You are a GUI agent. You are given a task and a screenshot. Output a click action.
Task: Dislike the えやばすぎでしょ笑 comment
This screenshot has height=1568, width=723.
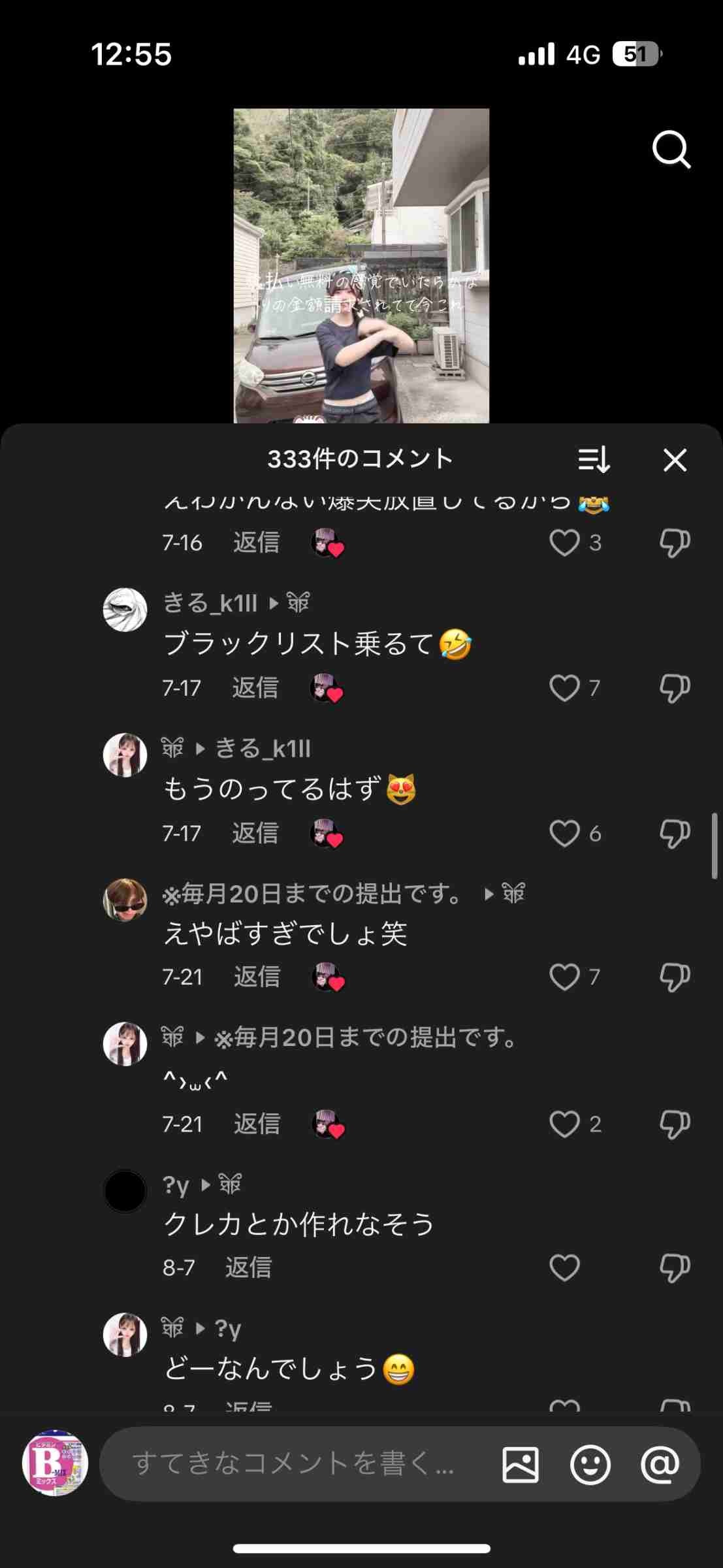675,977
